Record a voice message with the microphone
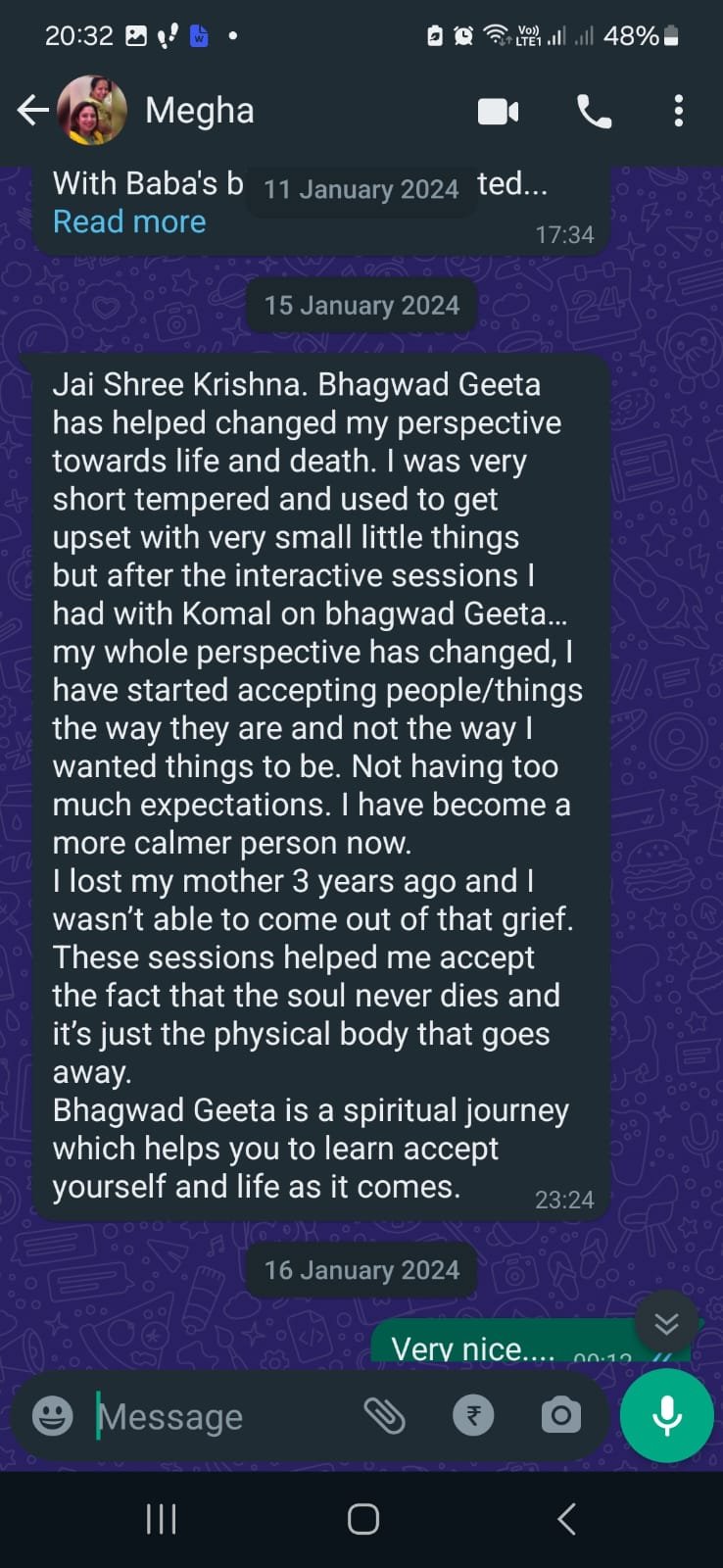The height and width of the screenshot is (1568, 723). pyautogui.click(x=667, y=1416)
